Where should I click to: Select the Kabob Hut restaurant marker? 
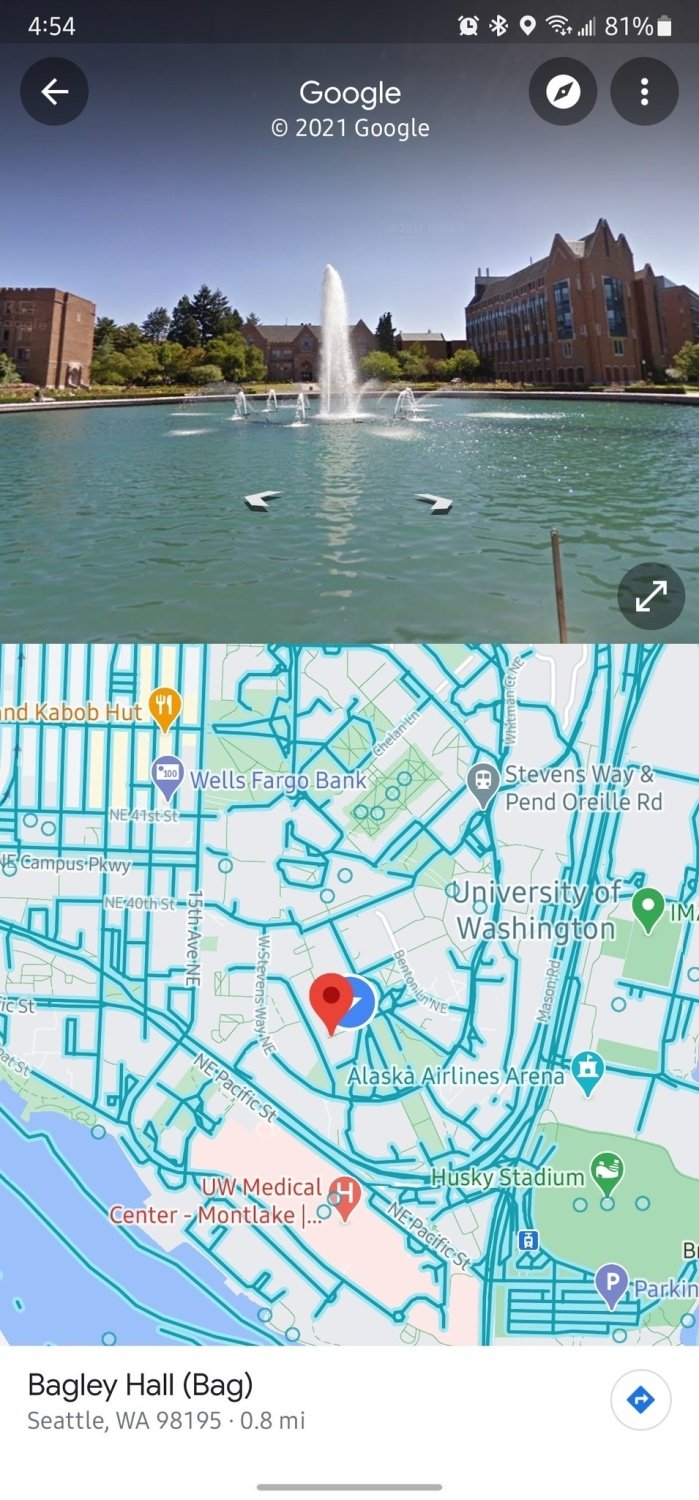164,708
